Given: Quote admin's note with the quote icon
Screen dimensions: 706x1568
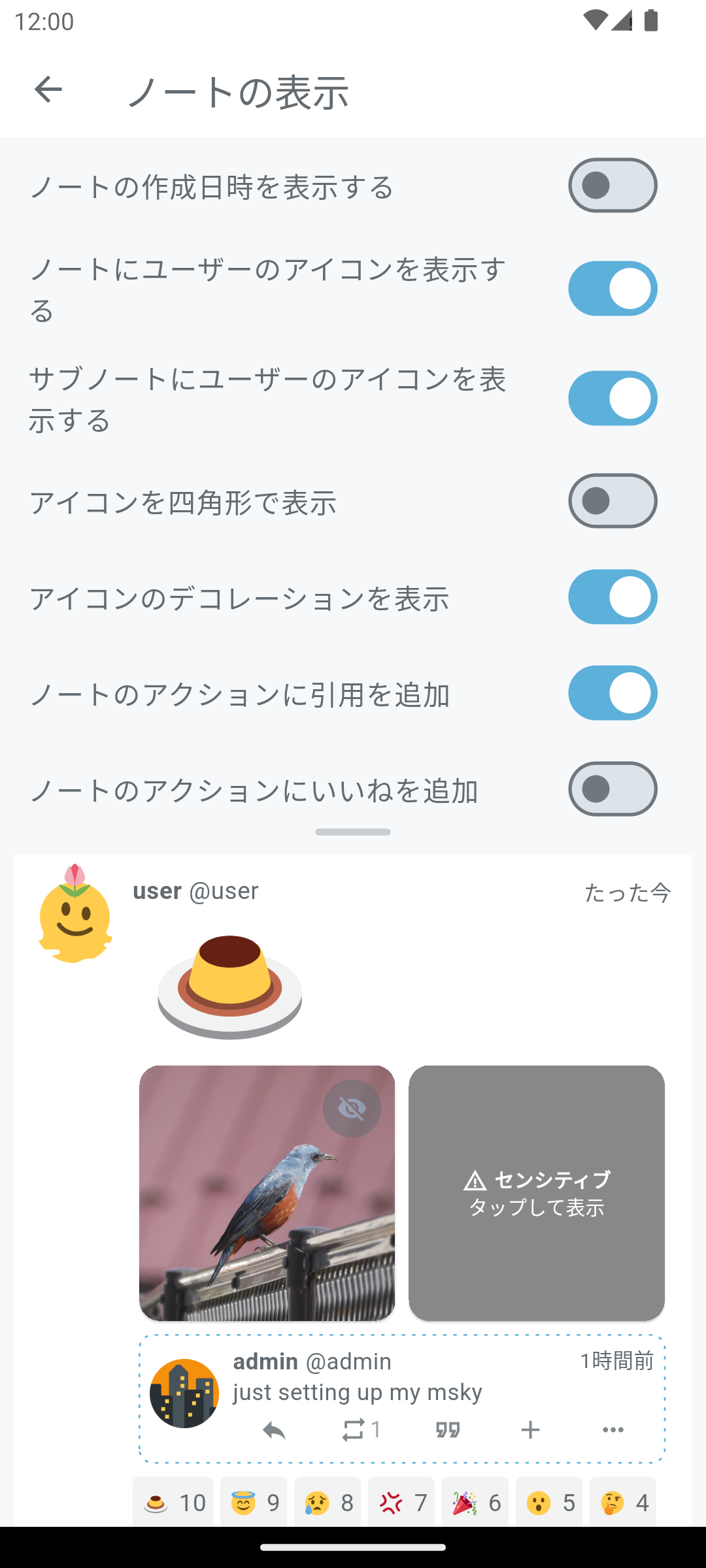Looking at the screenshot, I should [x=448, y=1430].
